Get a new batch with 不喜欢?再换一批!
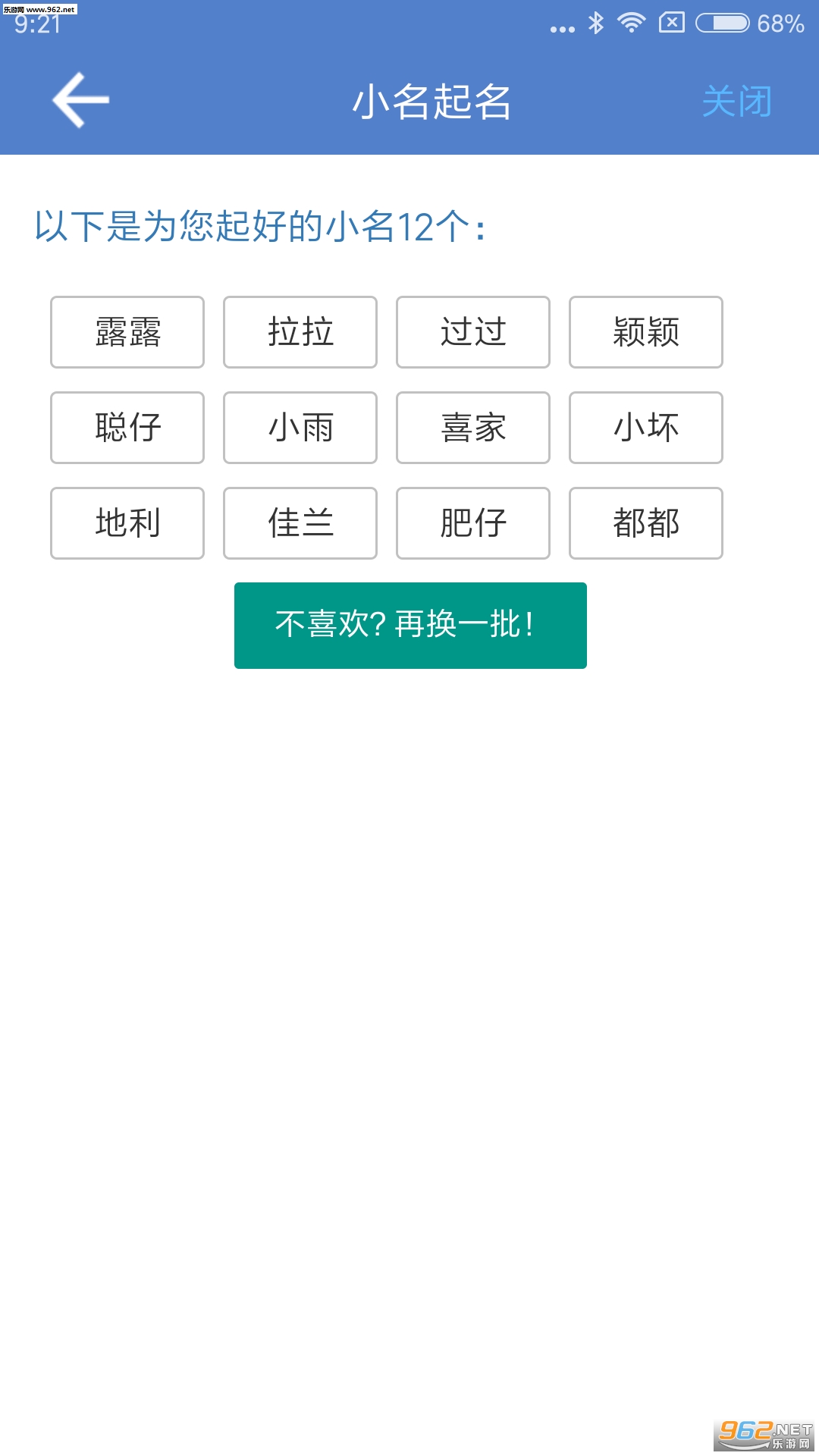 (x=410, y=626)
